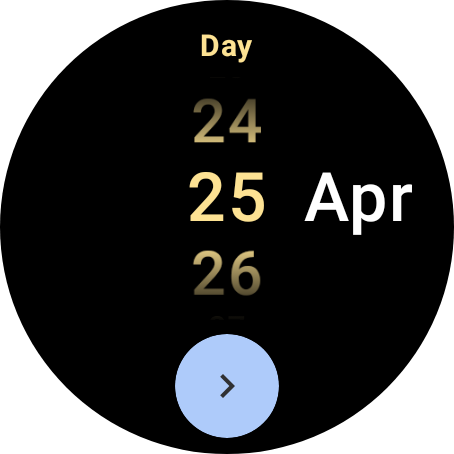Select day 24 in the picker
This screenshot has height=454, width=454.
(x=227, y=121)
